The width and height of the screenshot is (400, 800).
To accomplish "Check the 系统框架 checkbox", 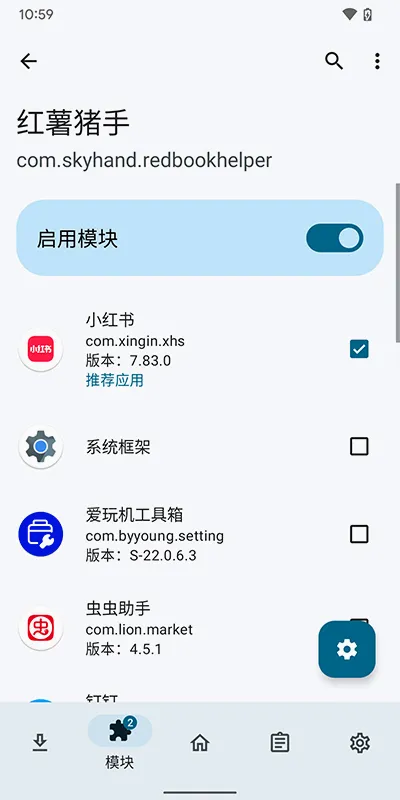I will point(359,446).
